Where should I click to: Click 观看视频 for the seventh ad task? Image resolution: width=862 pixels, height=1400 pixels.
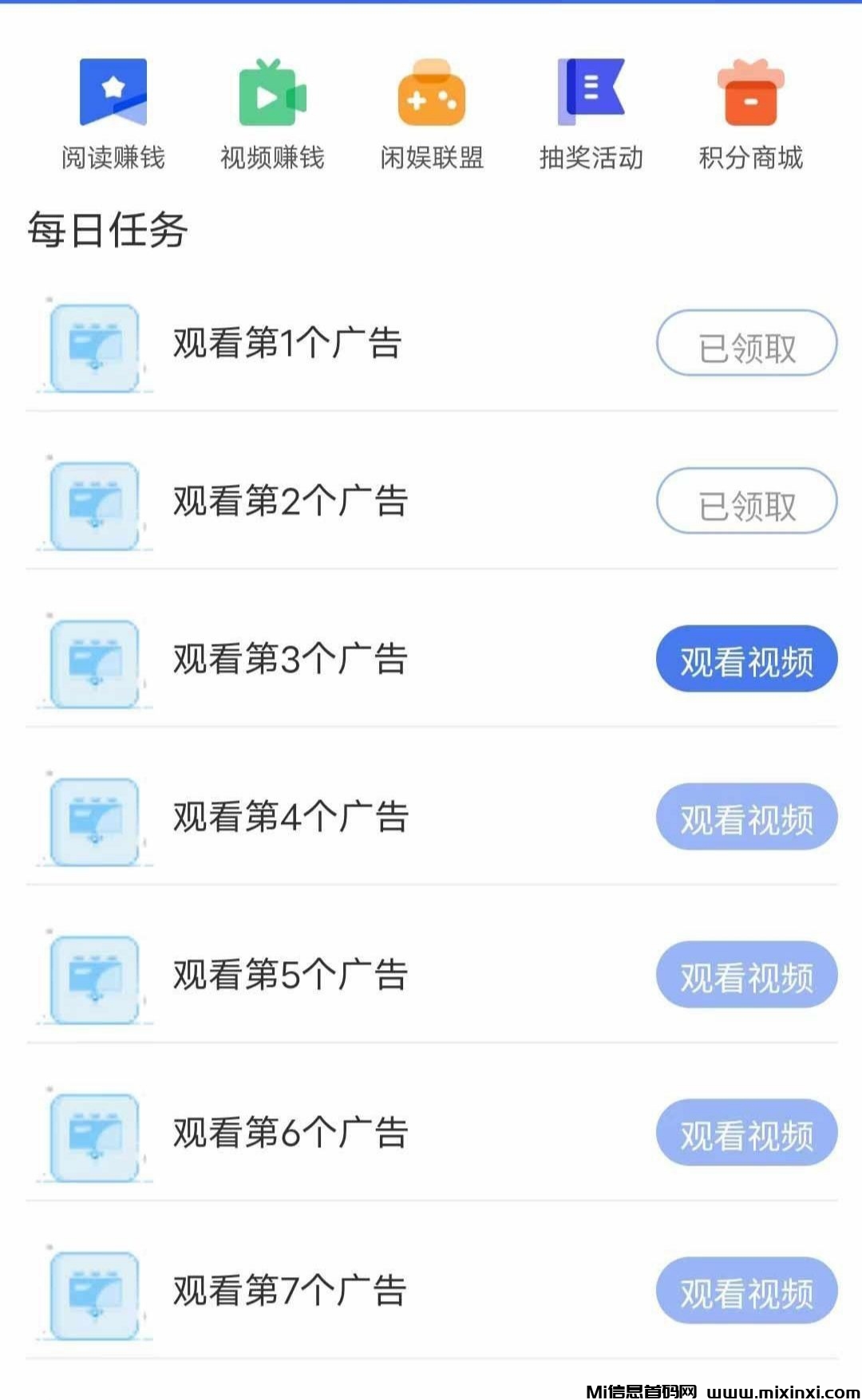click(x=745, y=1291)
